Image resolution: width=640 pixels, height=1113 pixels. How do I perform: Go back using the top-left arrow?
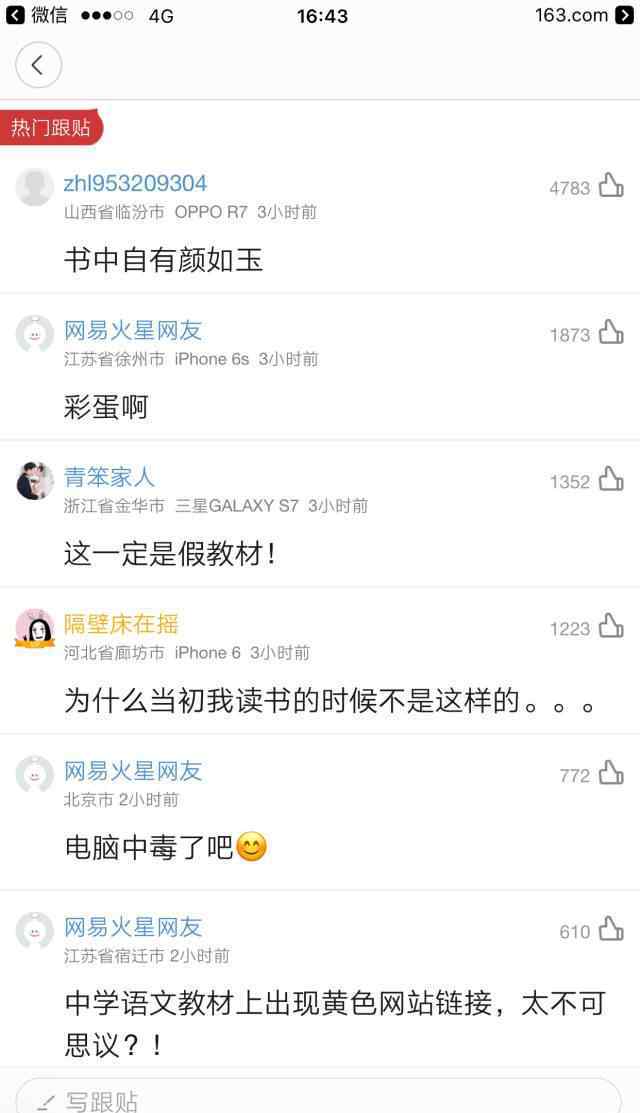(38, 66)
